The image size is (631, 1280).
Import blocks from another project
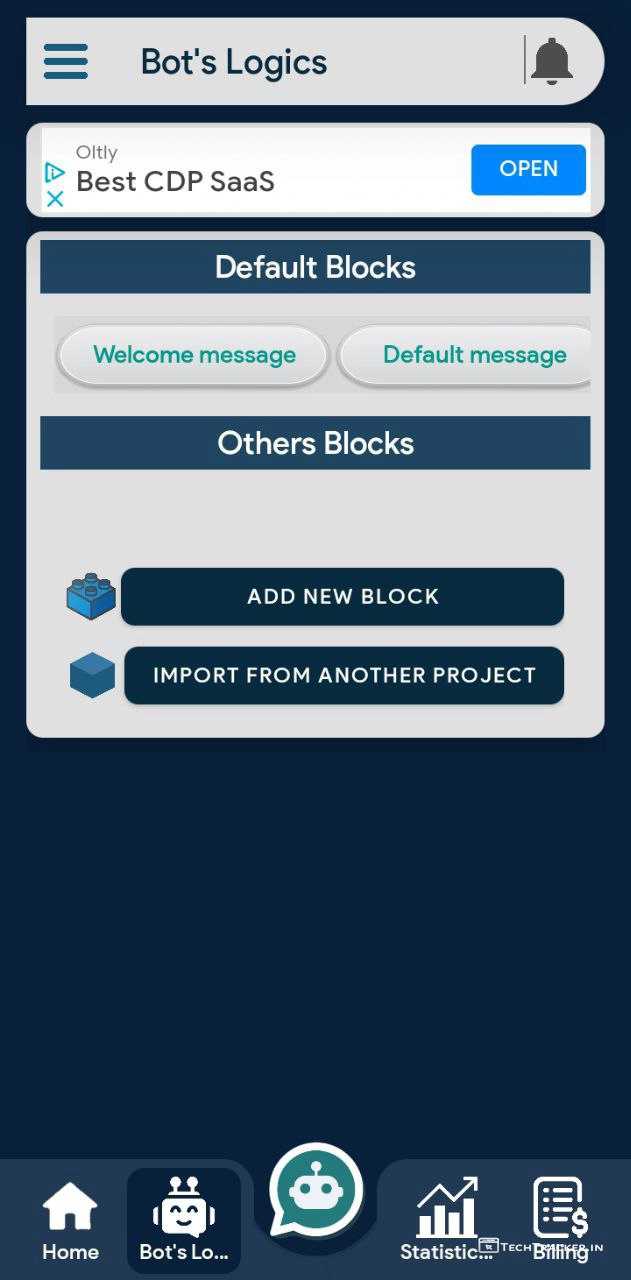click(x=344, y=675)
